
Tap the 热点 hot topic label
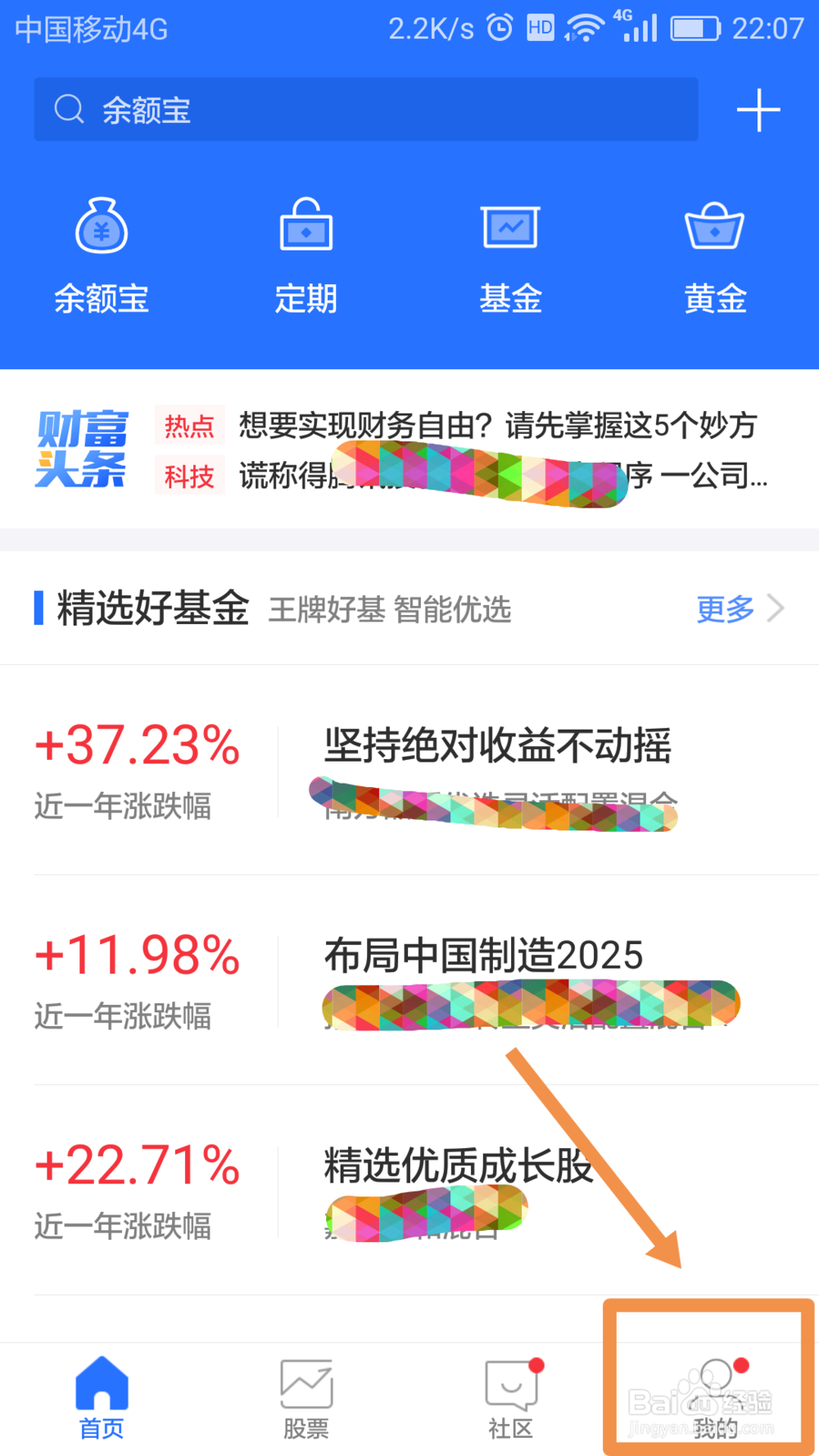point(189,426)
